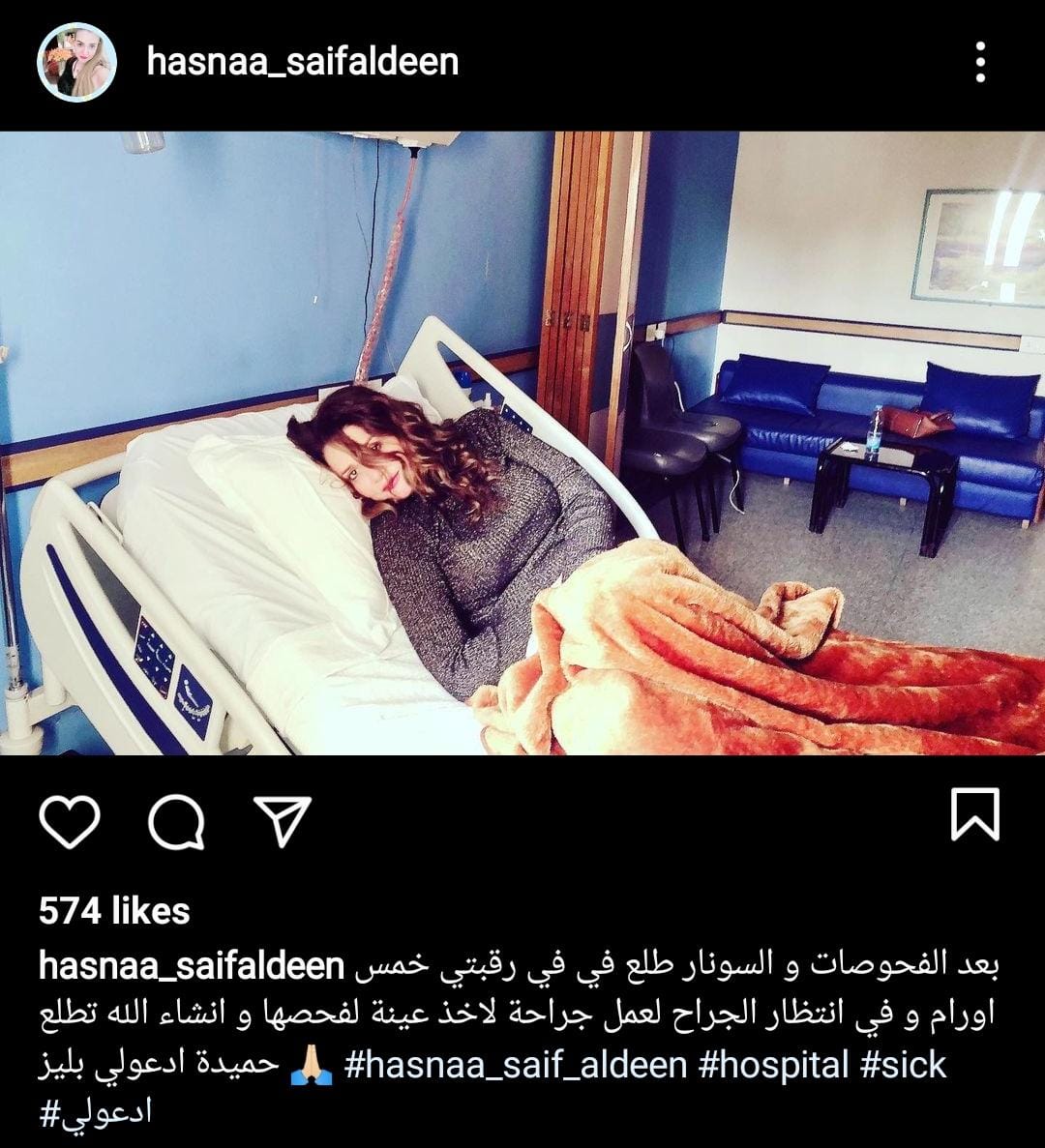
Task: View who liked via 574 likes
Action: [x=114, y=911]
